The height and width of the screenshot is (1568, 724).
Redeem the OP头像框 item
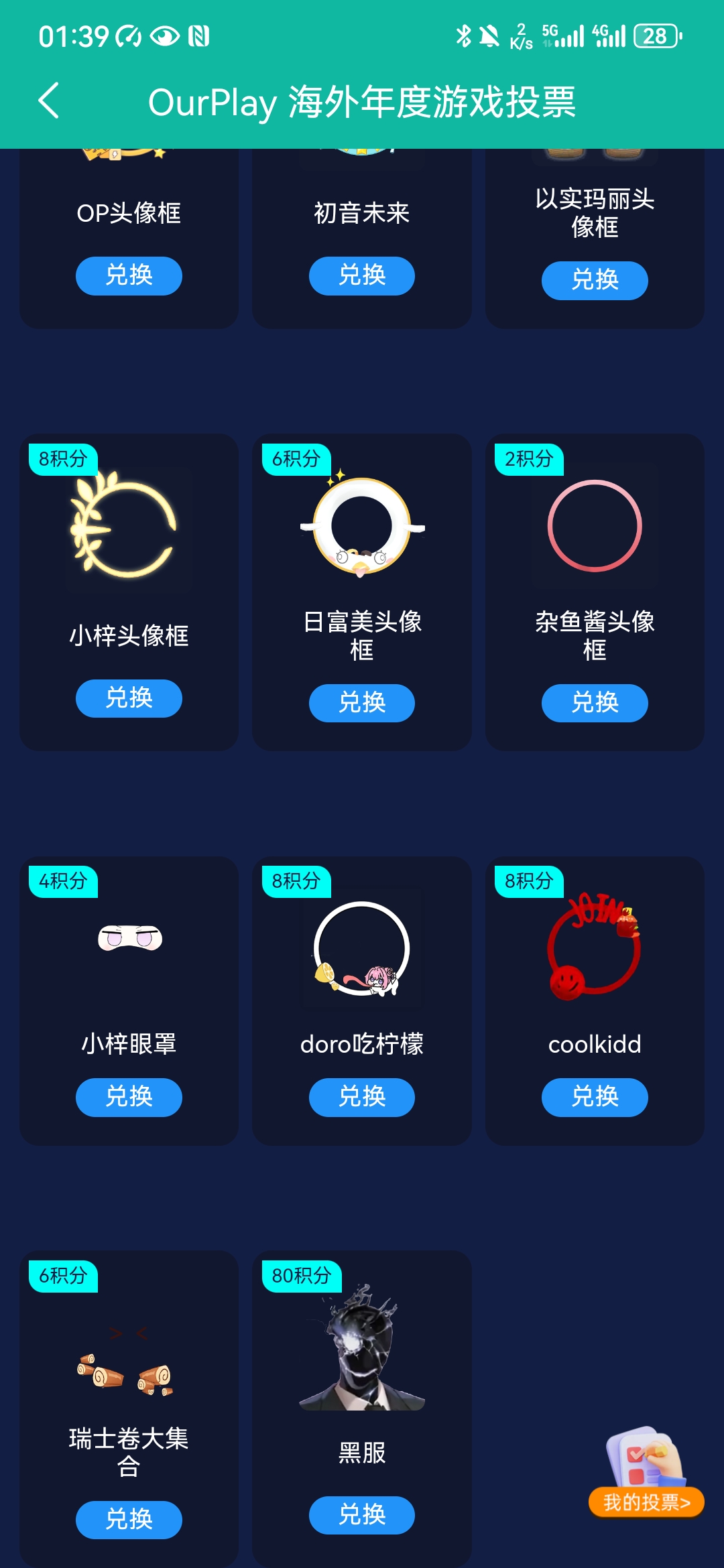(x=129, y=275)
